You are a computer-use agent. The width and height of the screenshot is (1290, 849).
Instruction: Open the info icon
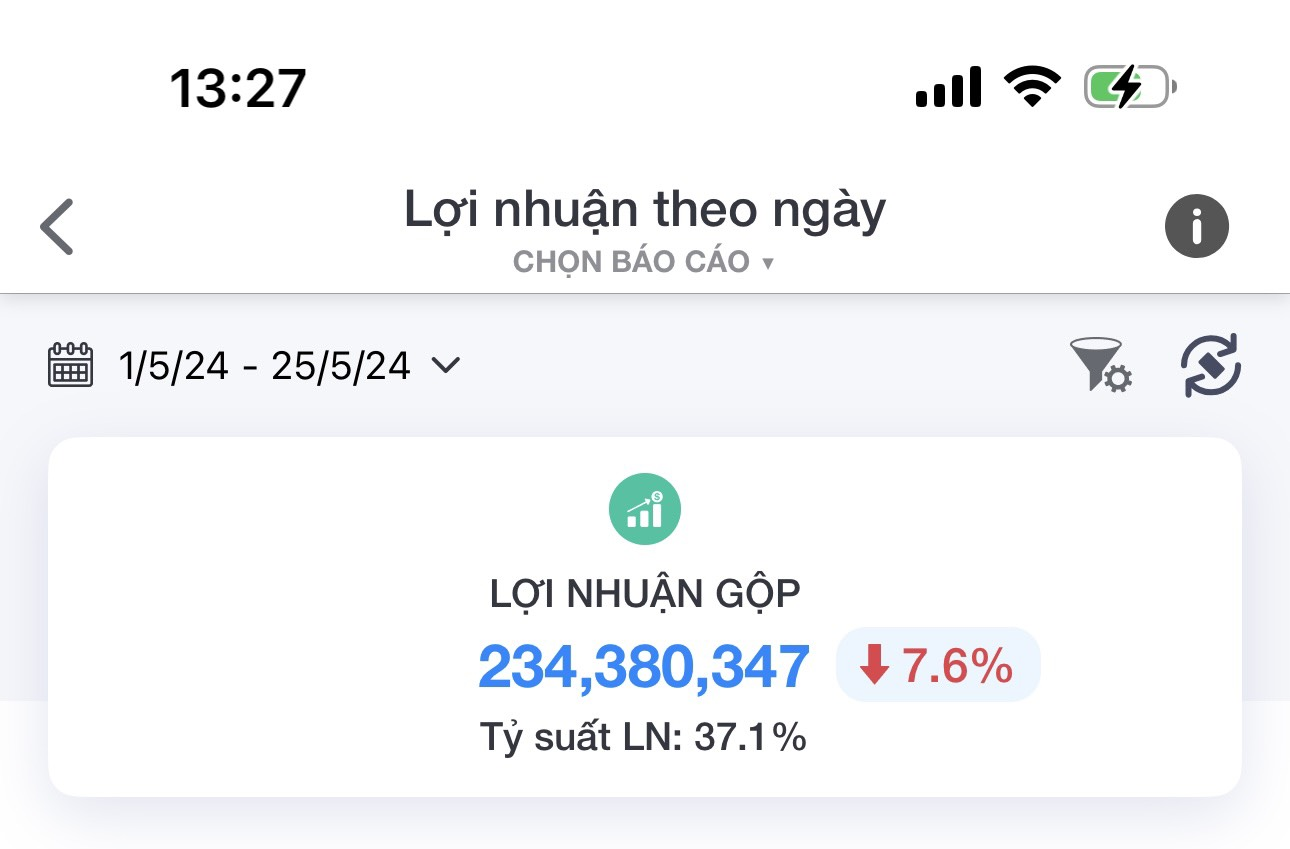pos(1196,226)
